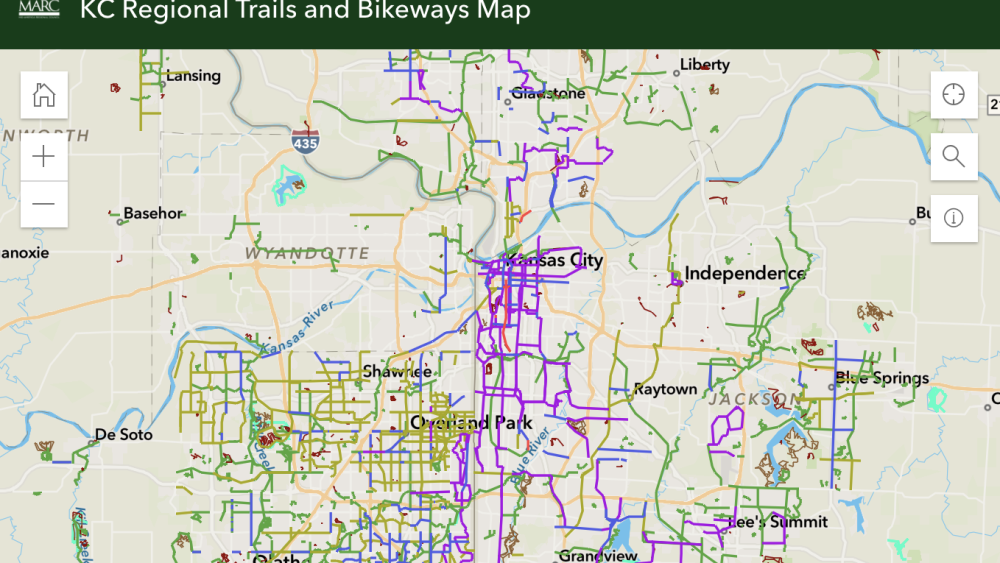
Task: Zoom out of the trails map
Action: click(x=44, y=204)
